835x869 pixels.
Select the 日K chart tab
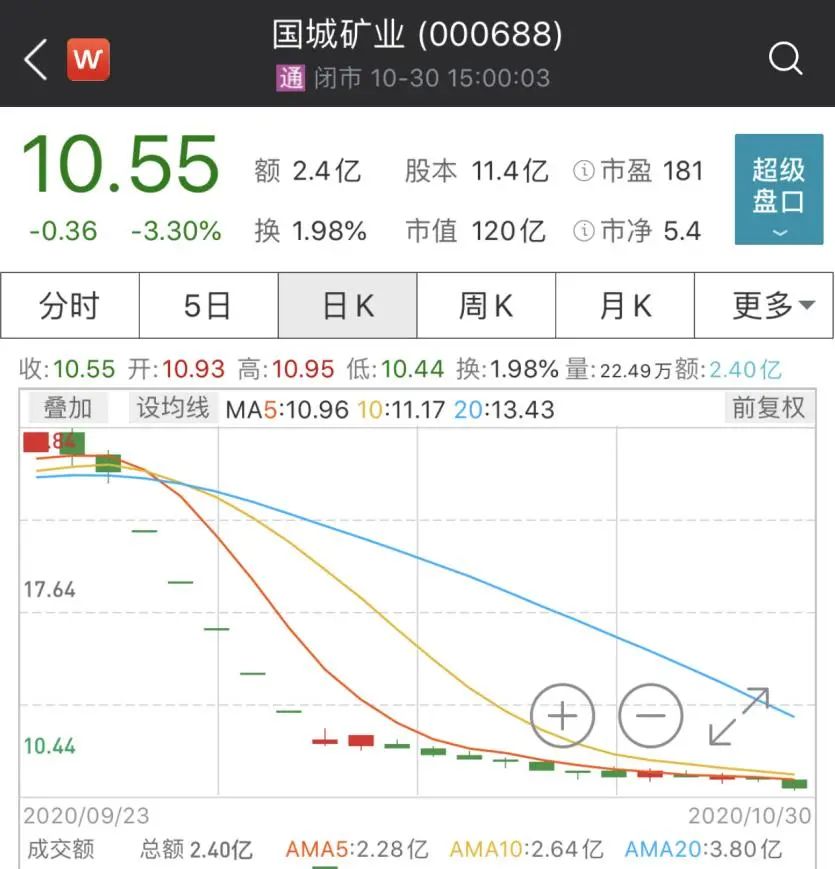347,305
